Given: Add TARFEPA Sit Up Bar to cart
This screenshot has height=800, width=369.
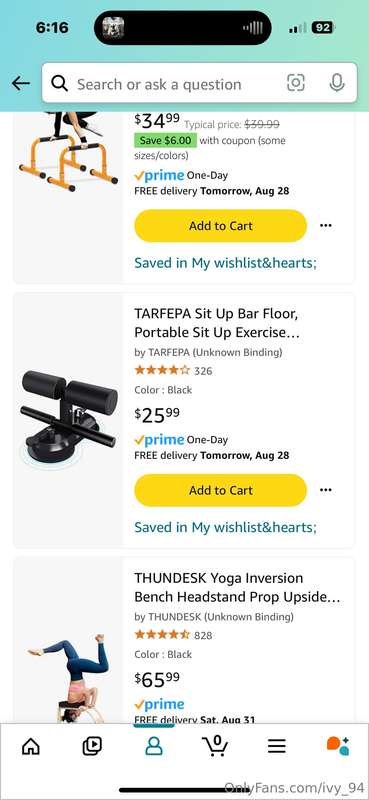Looking at the screenshot, I should click(x=220, y=490).
